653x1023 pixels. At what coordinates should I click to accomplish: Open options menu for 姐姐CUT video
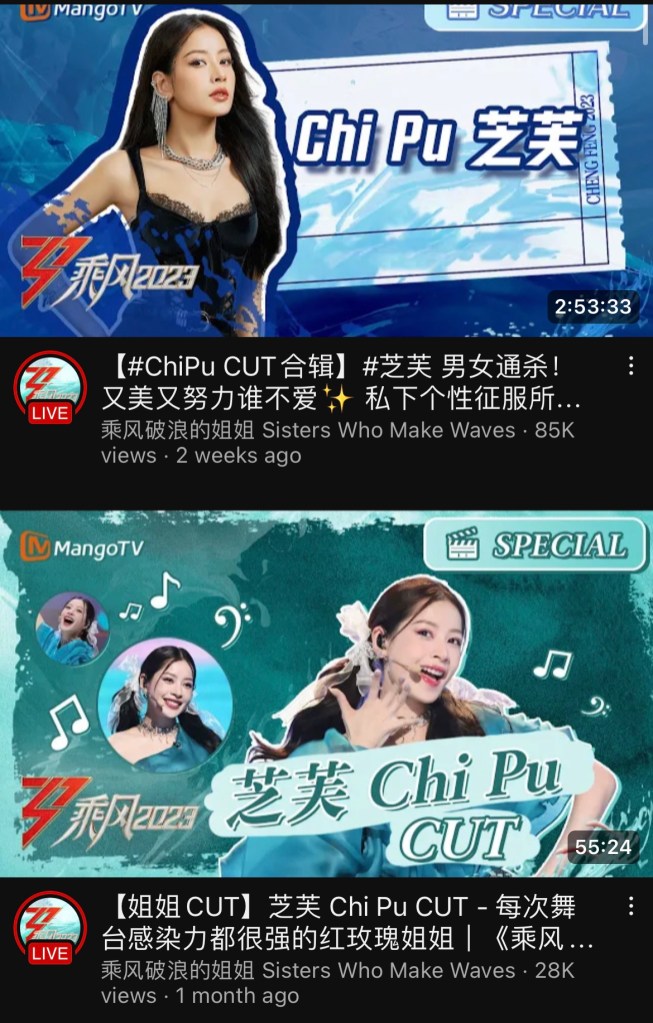pyautogui.click(x=630, y=907)
